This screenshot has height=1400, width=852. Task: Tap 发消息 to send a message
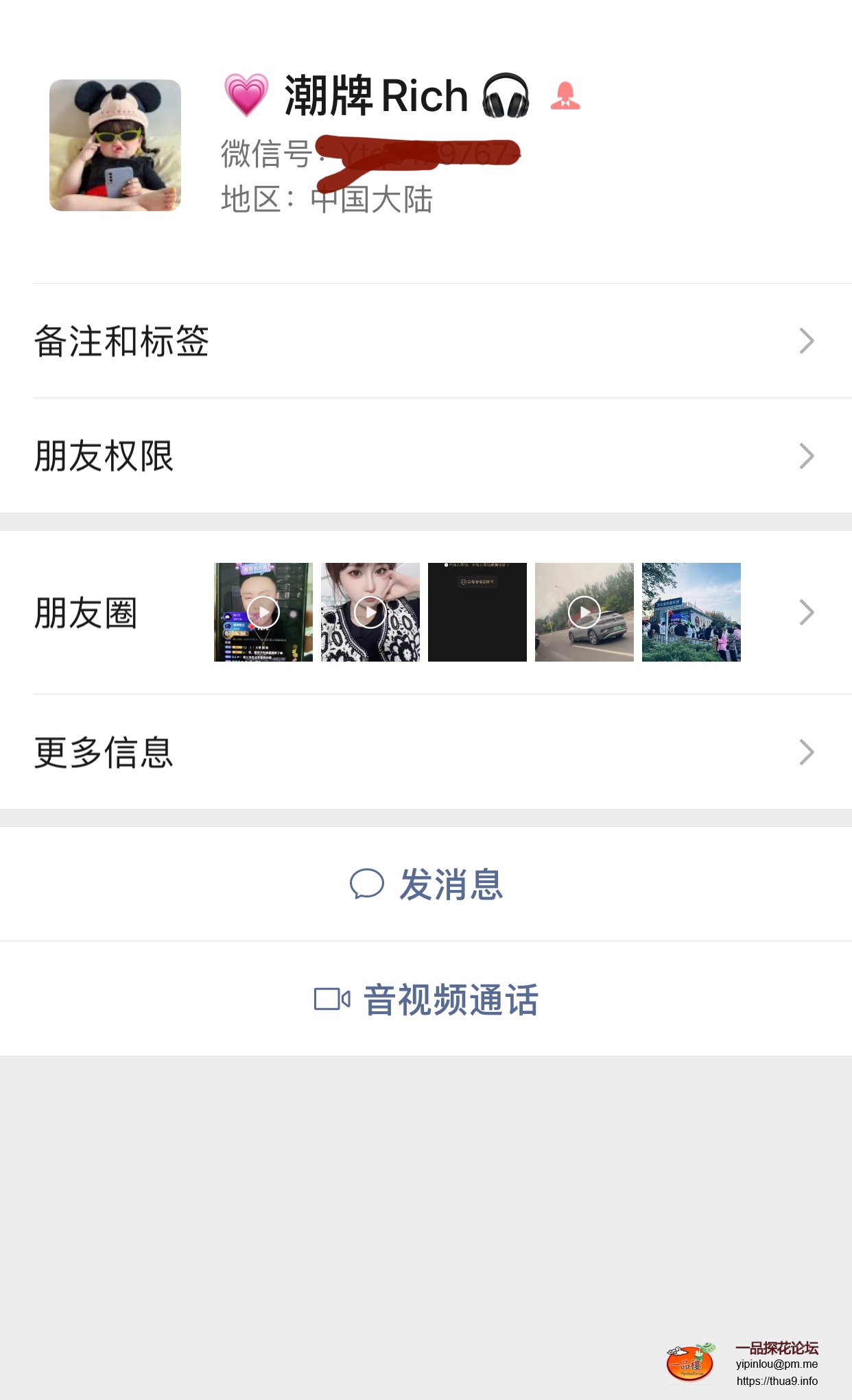[426, 884]
